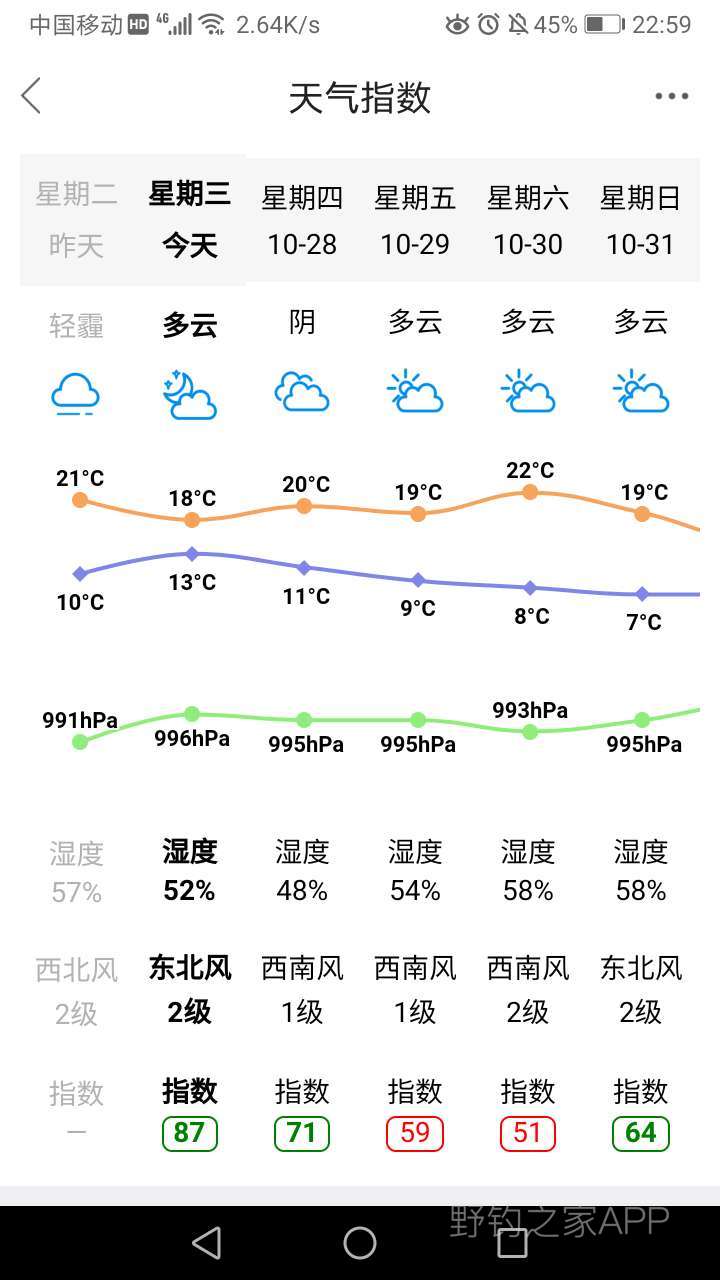Open the three-dot overflow menu

[x=672, y=96]
